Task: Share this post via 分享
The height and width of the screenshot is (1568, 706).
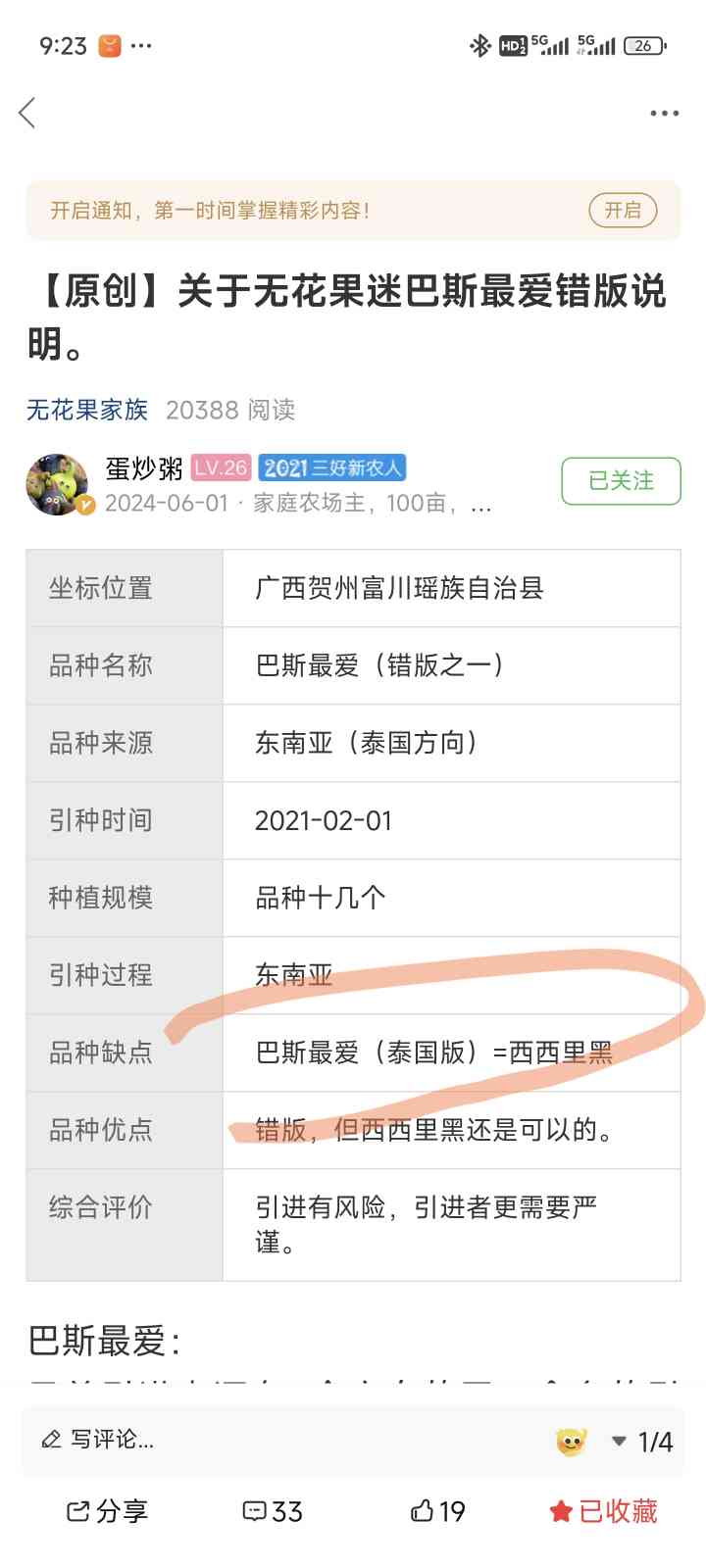Action: [x=107, y=1511]
